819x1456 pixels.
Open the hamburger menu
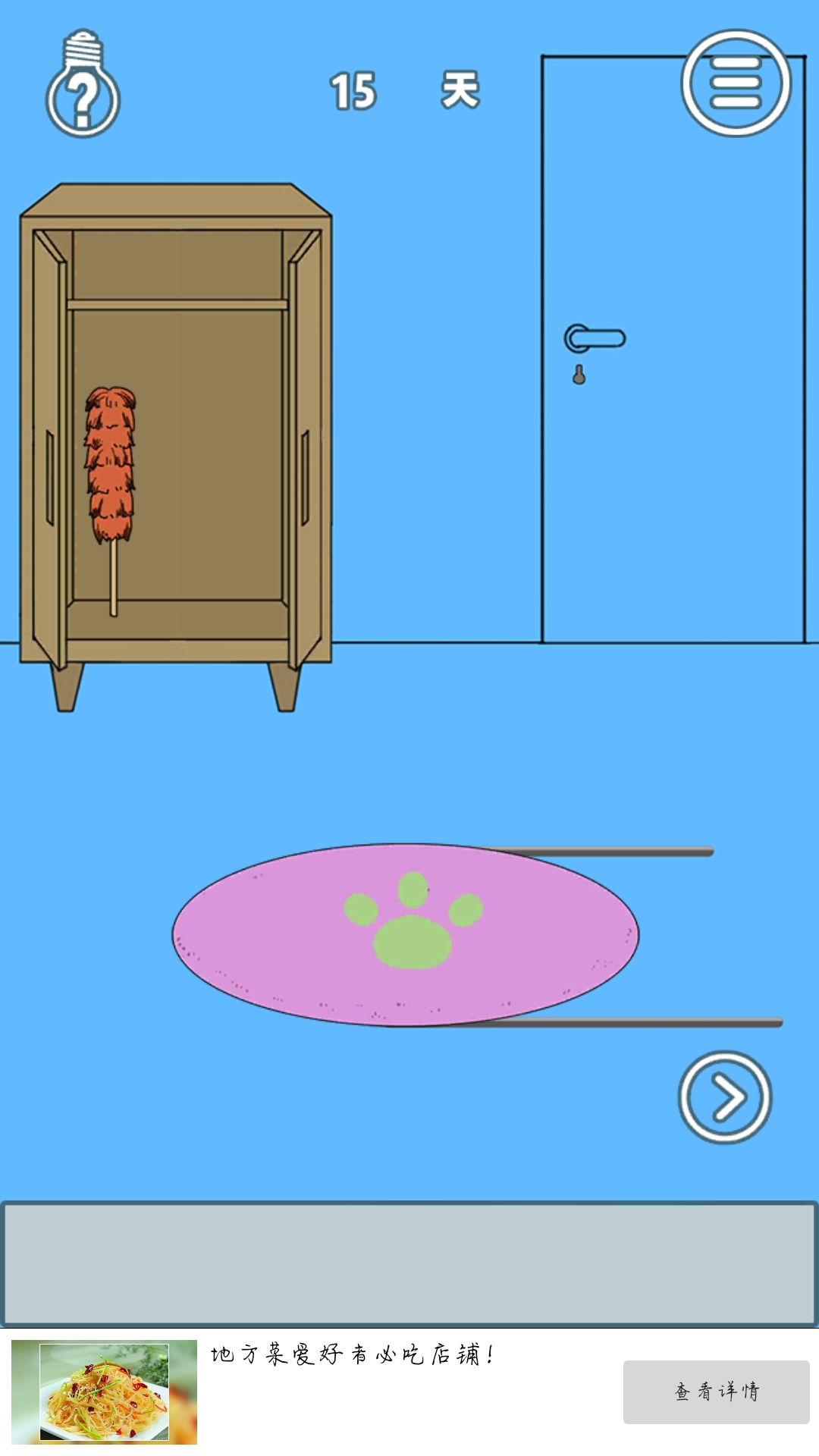(735, 83)
